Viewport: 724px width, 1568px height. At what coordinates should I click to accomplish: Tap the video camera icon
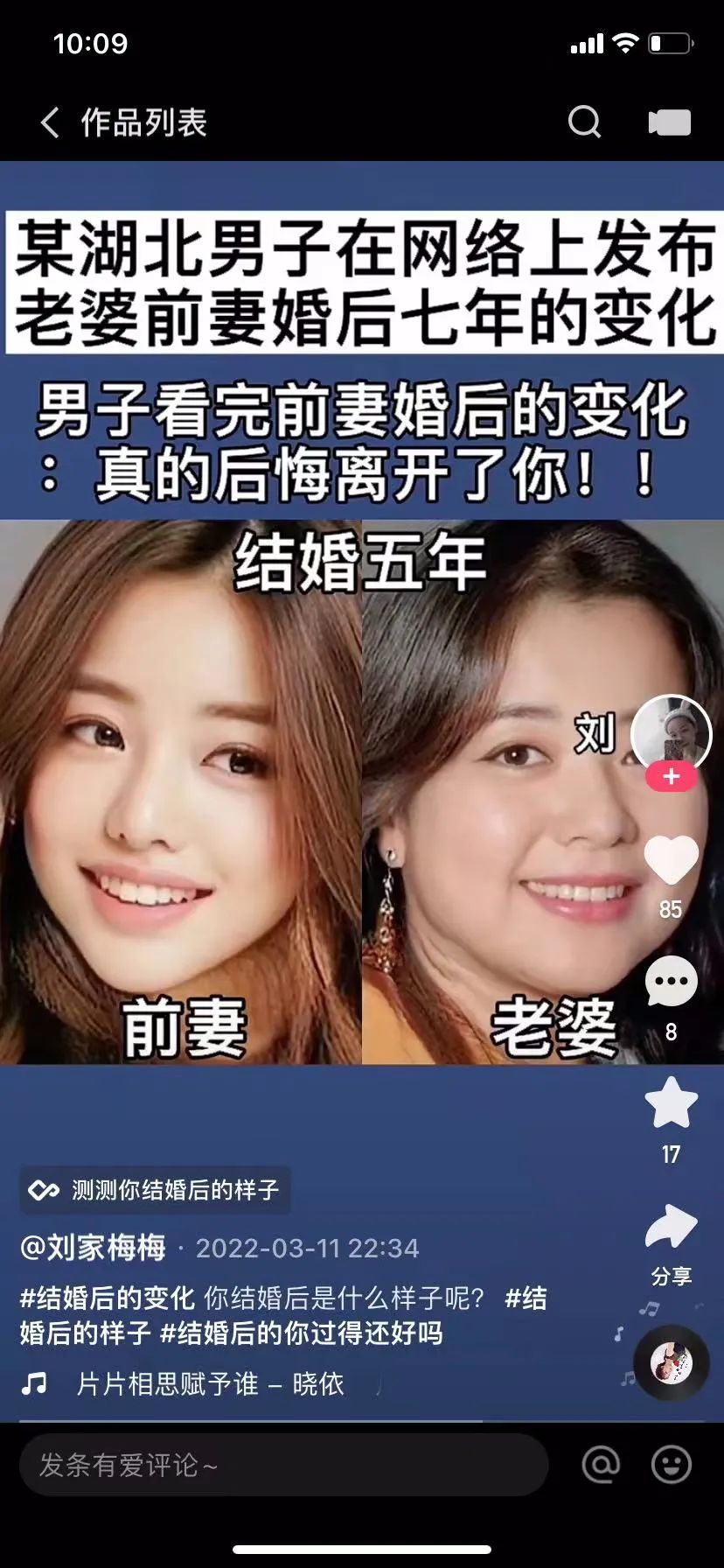[669, 122]
